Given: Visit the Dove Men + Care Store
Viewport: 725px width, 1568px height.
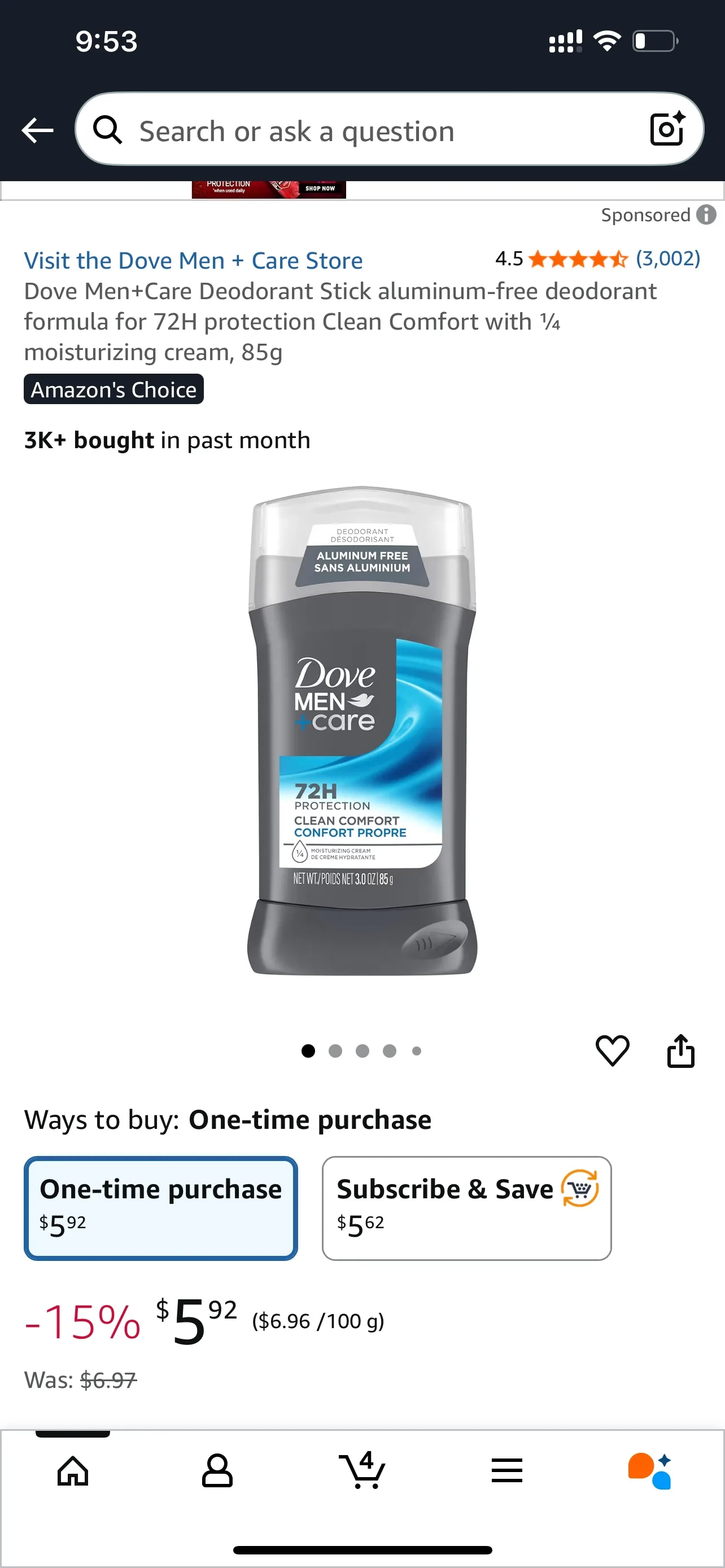Looking at the screenshot, I should point(193,260).
